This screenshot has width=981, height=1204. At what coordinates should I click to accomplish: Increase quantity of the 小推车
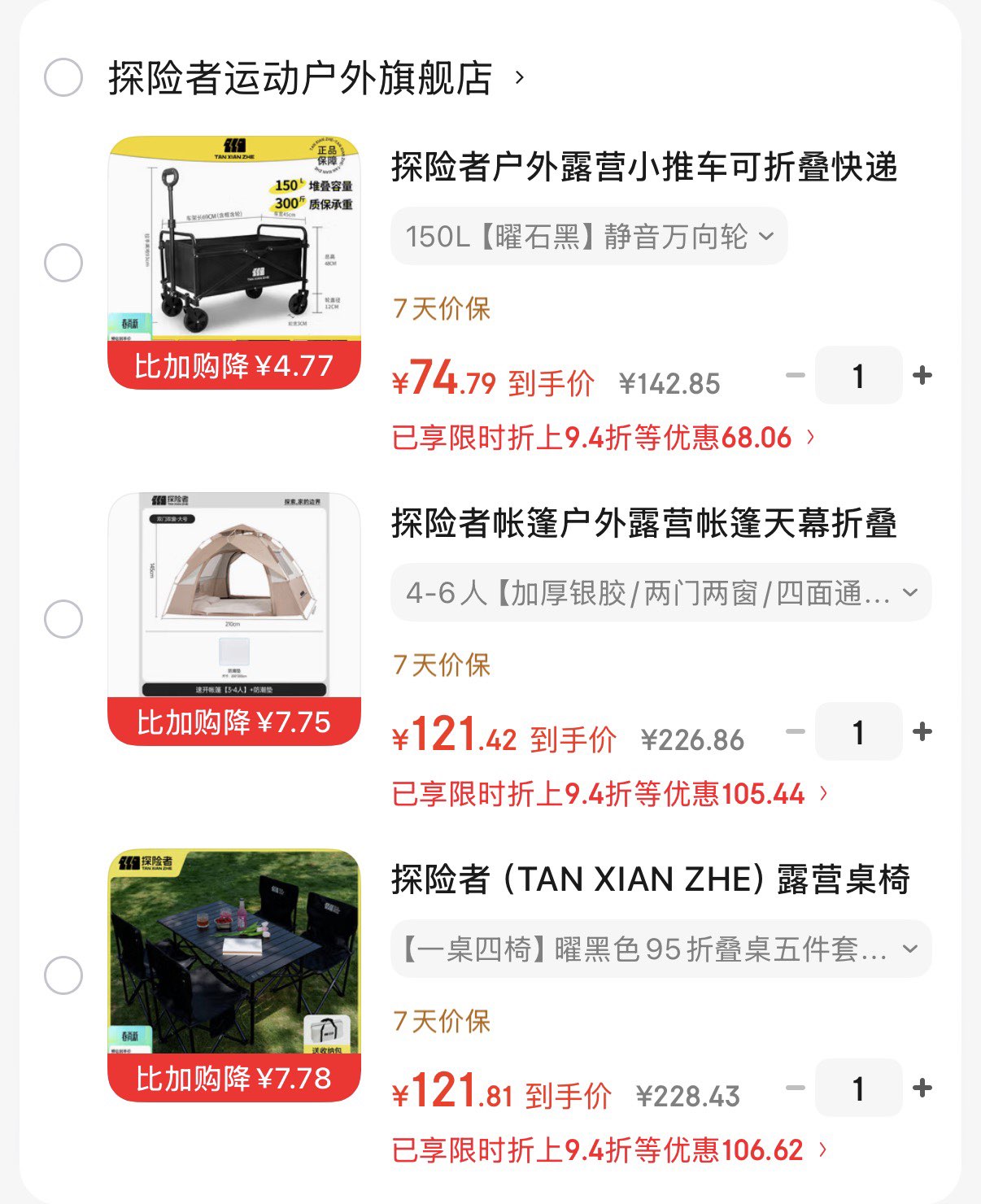click(x=922, y=375)
